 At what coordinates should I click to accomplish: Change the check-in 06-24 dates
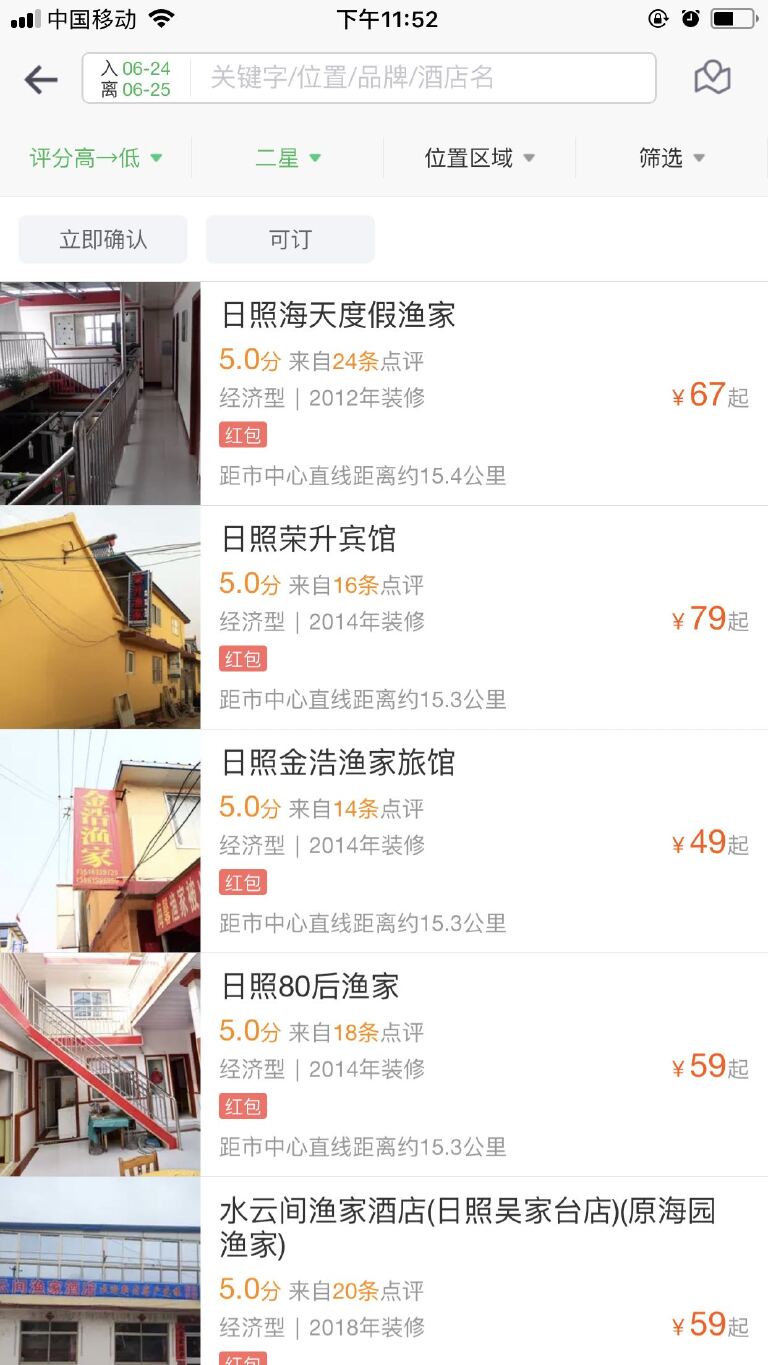point(136,79)
